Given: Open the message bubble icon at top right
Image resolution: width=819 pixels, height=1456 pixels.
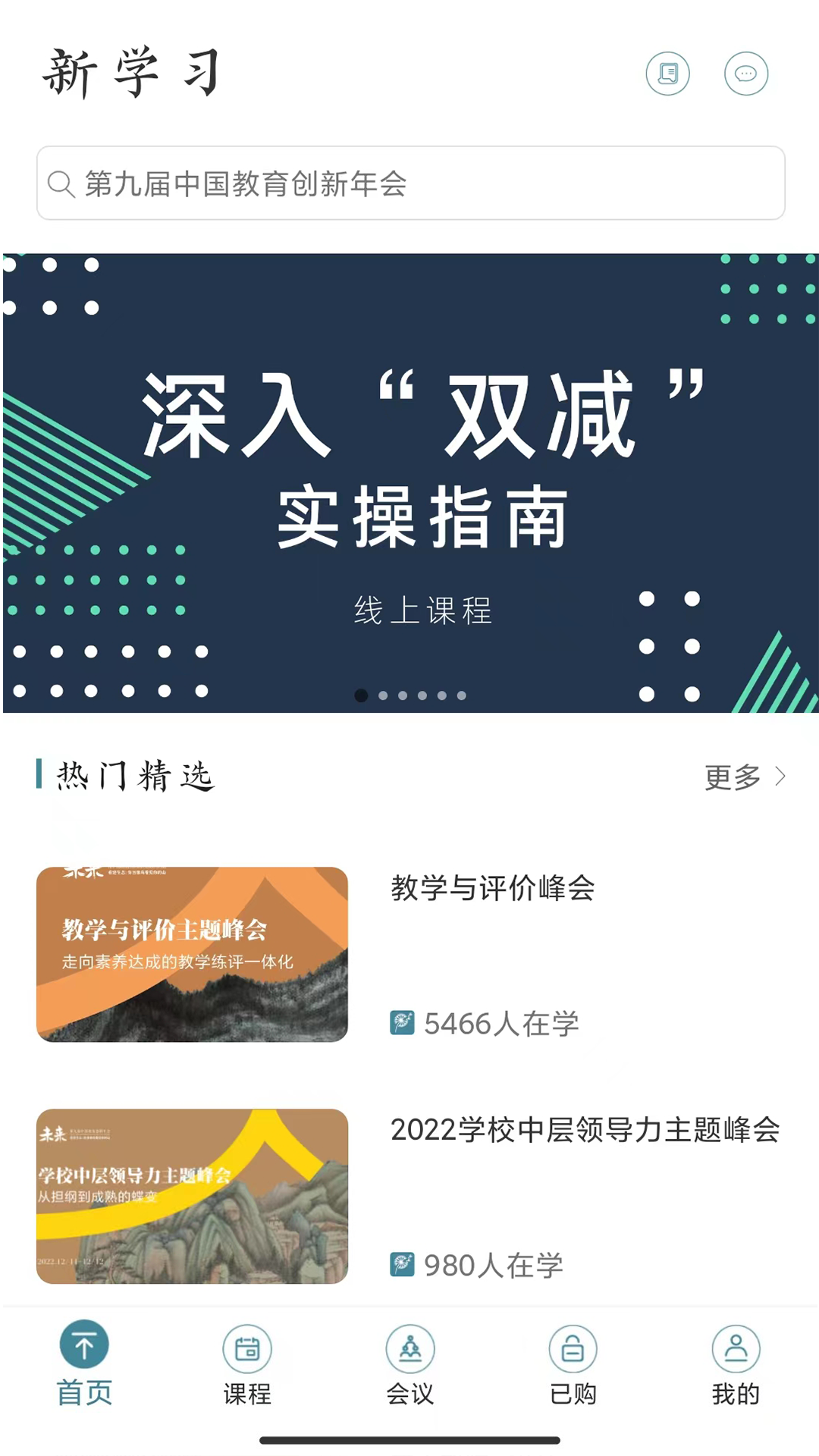Looking at the screenshot, I should pyautogui.click(x=746, y=74).
